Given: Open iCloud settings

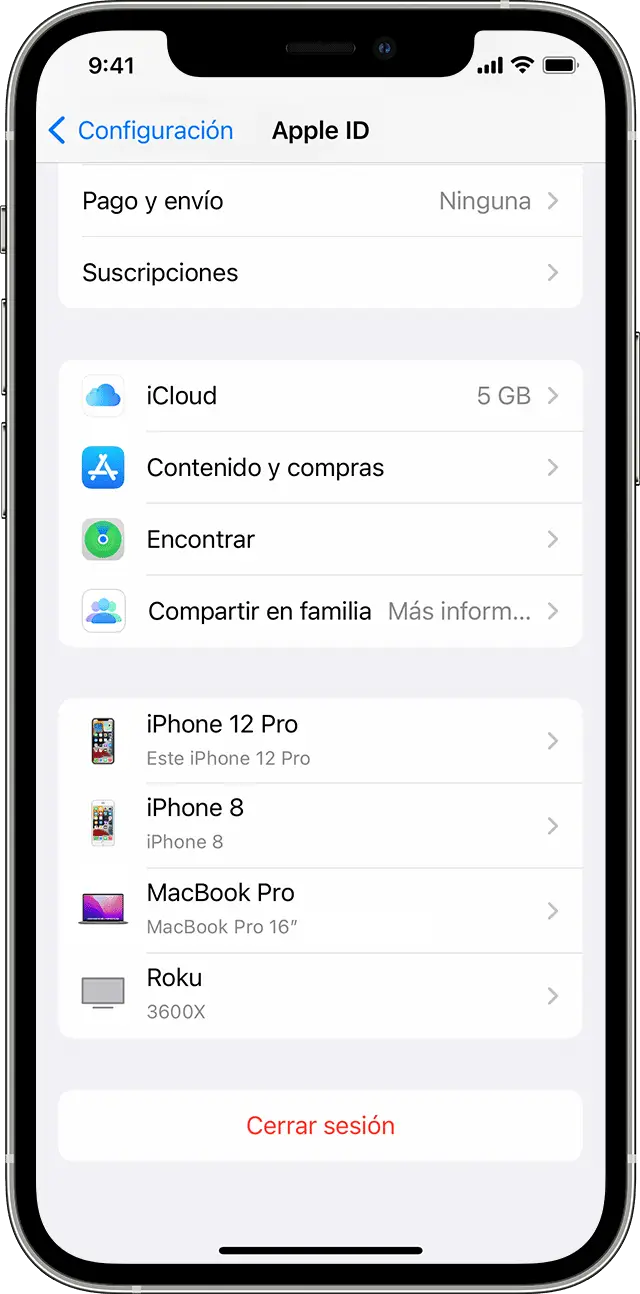Looking at the screenshot, I should 320,396.
